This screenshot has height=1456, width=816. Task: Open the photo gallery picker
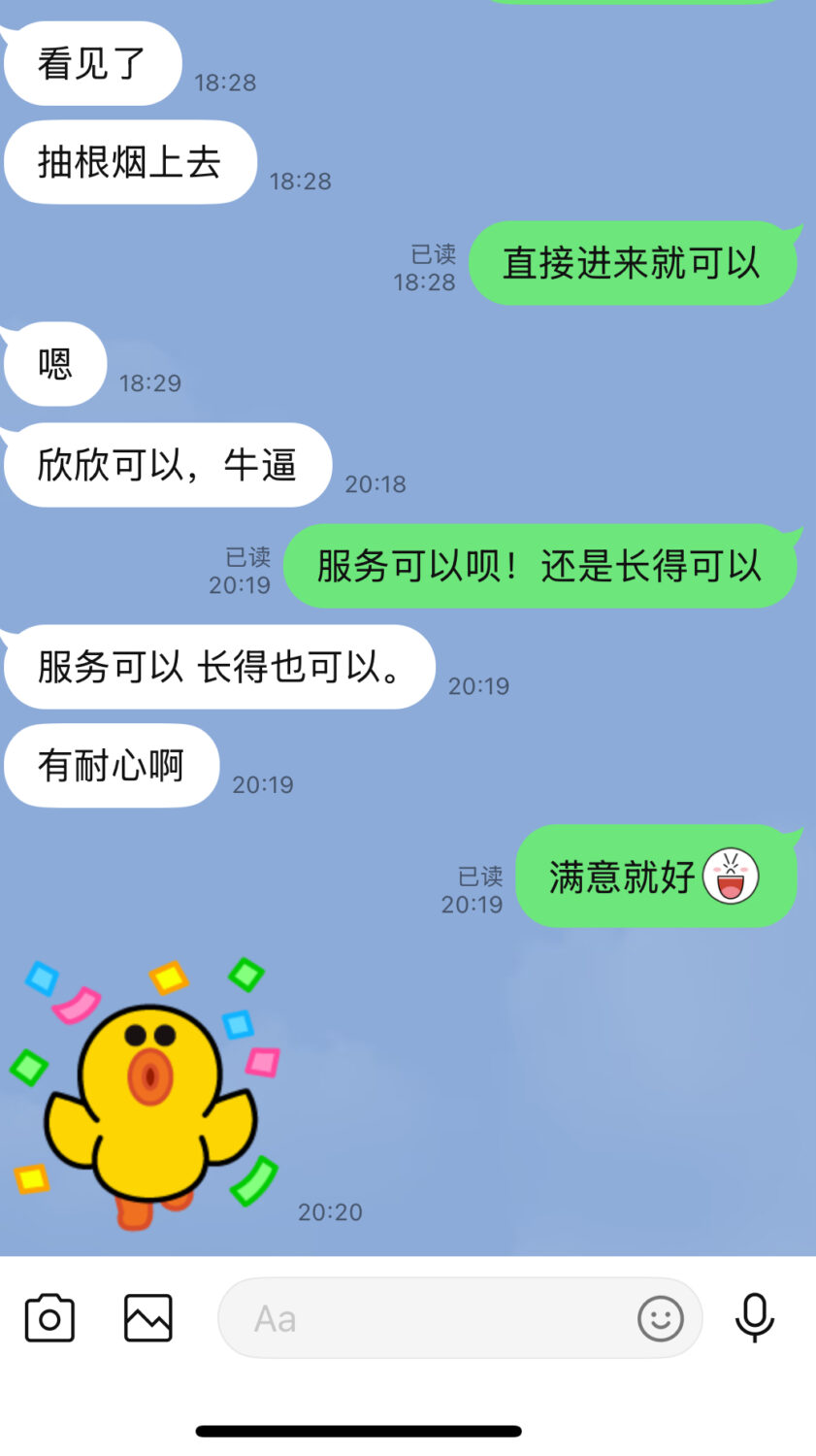[x=148, y=1318]
